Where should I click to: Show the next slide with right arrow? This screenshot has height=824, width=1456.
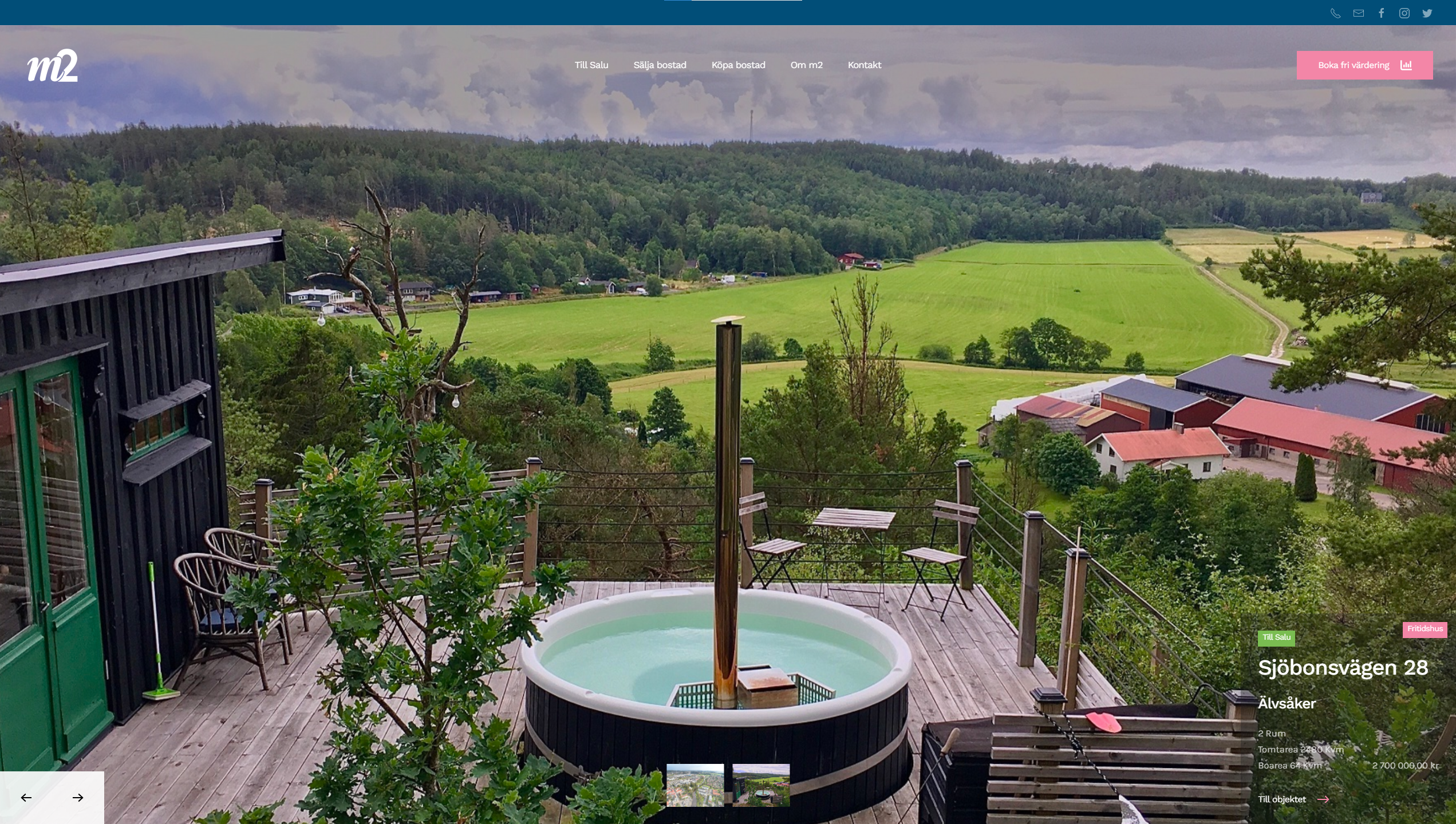(x=78, y=797)
